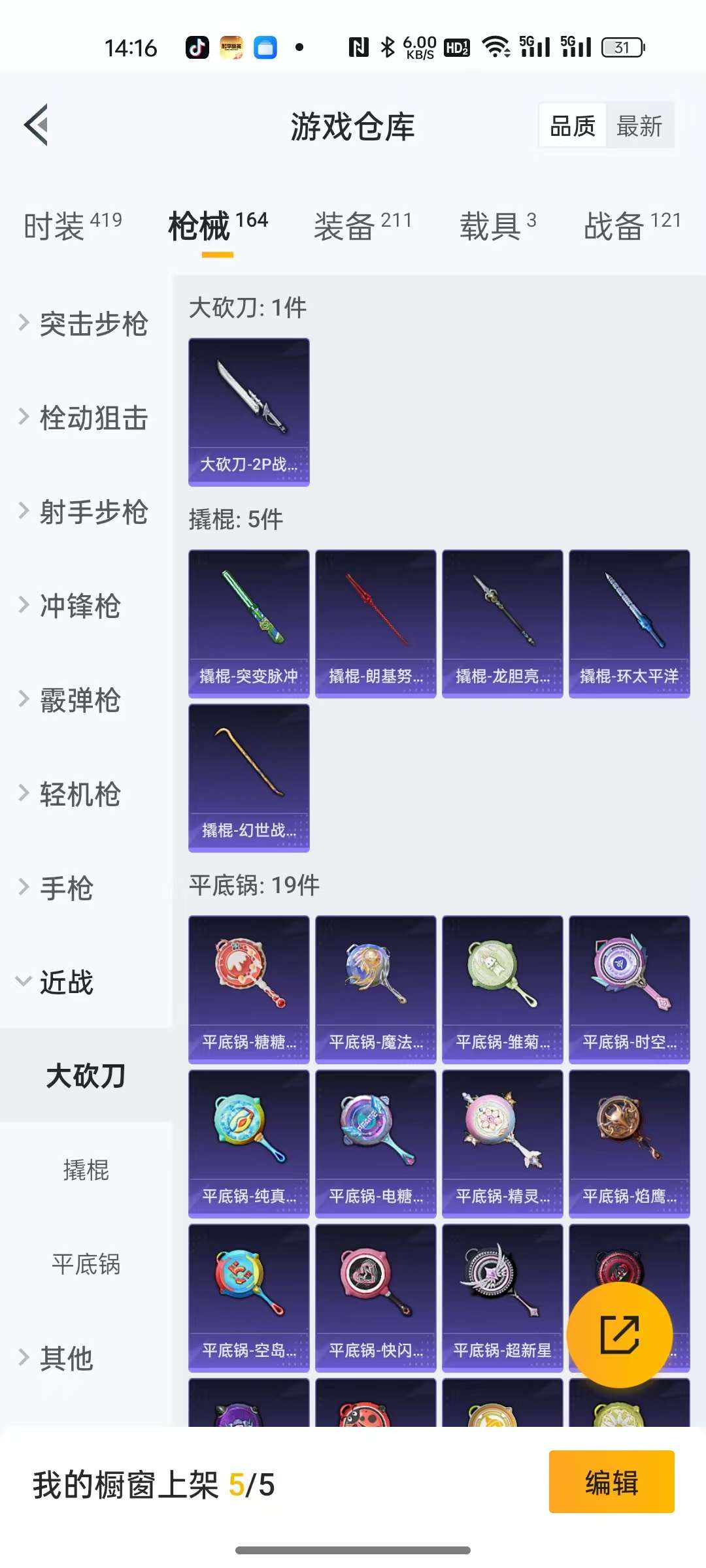Go back using the top-left arrow
The width and height of the screenshot is (706, 1568).
coord(37,125)
